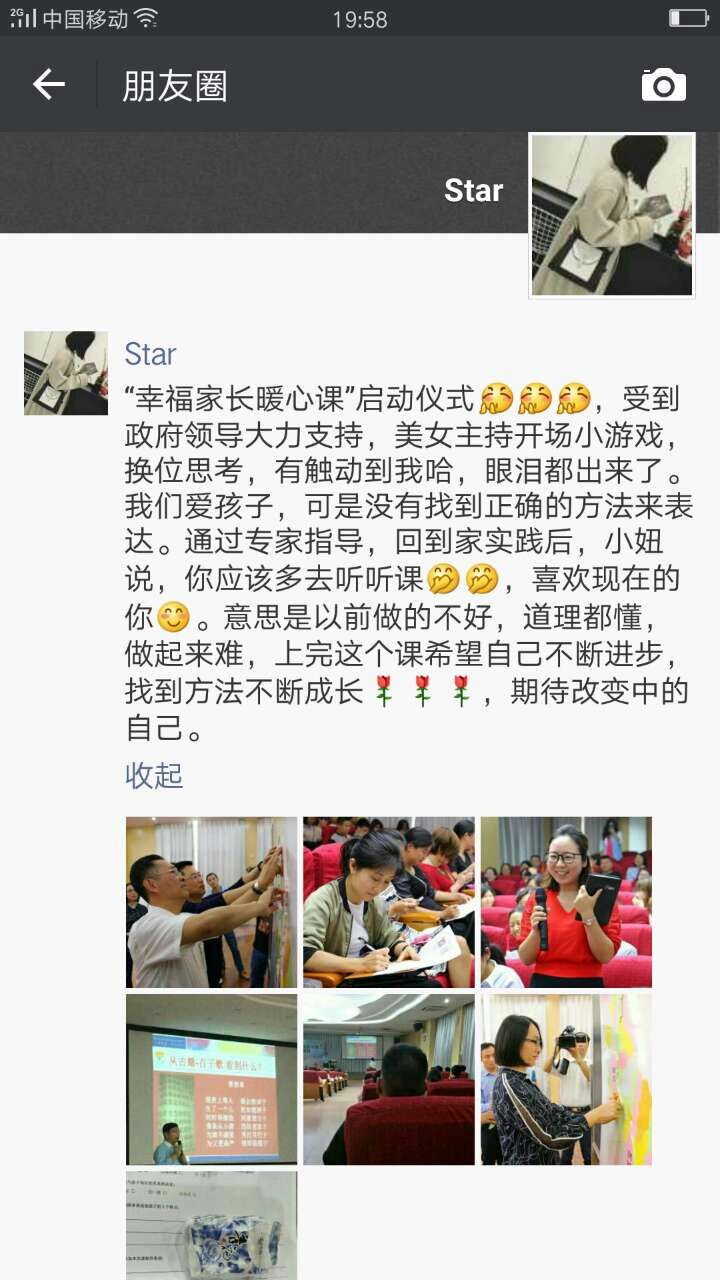Open Star's large cover avatar
Screen dimensions: 720x1280
[x=612, y=216]
